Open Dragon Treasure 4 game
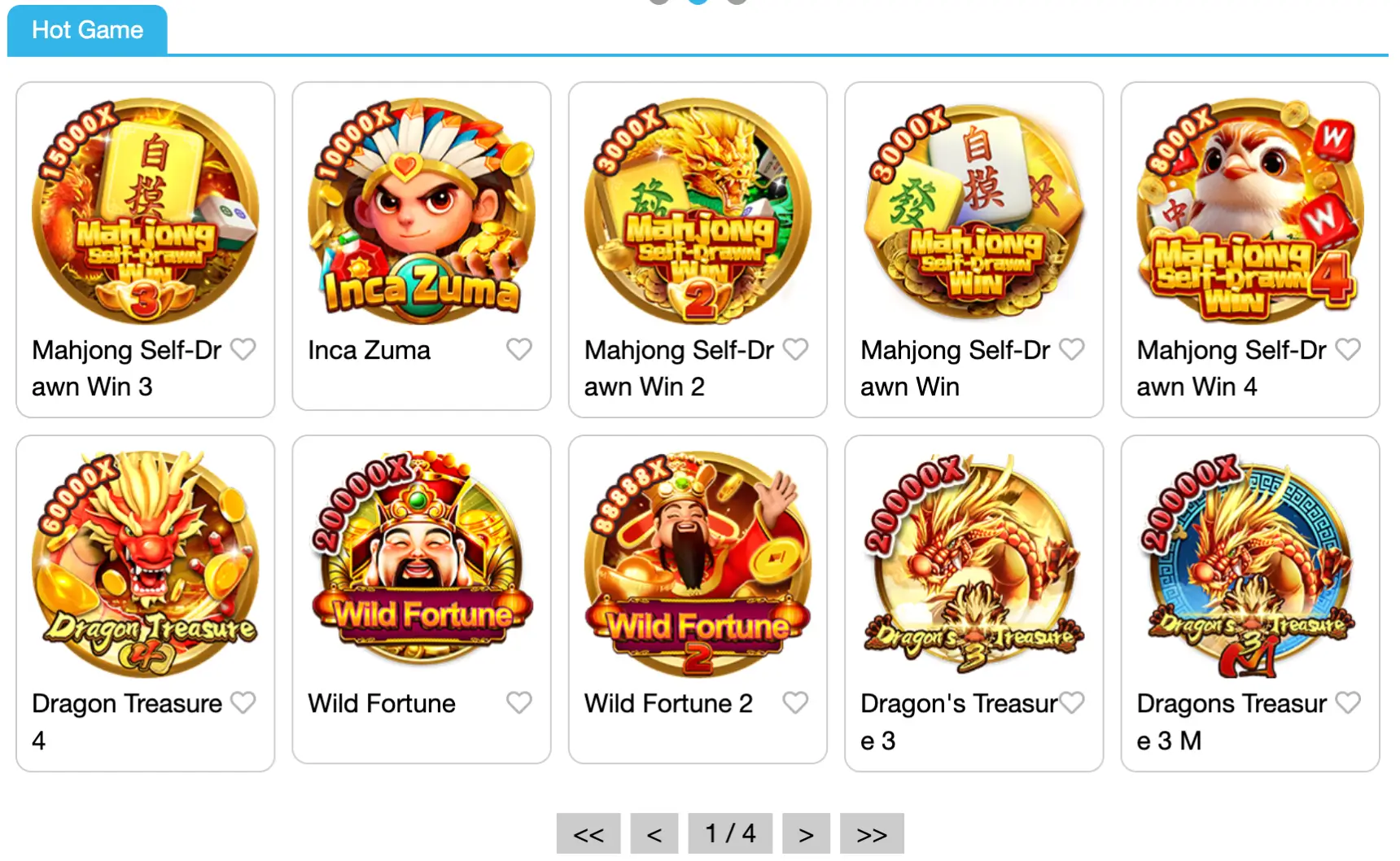Image resolution: width=1400 pixels, height=861 pixels. (x=145, y=564)
